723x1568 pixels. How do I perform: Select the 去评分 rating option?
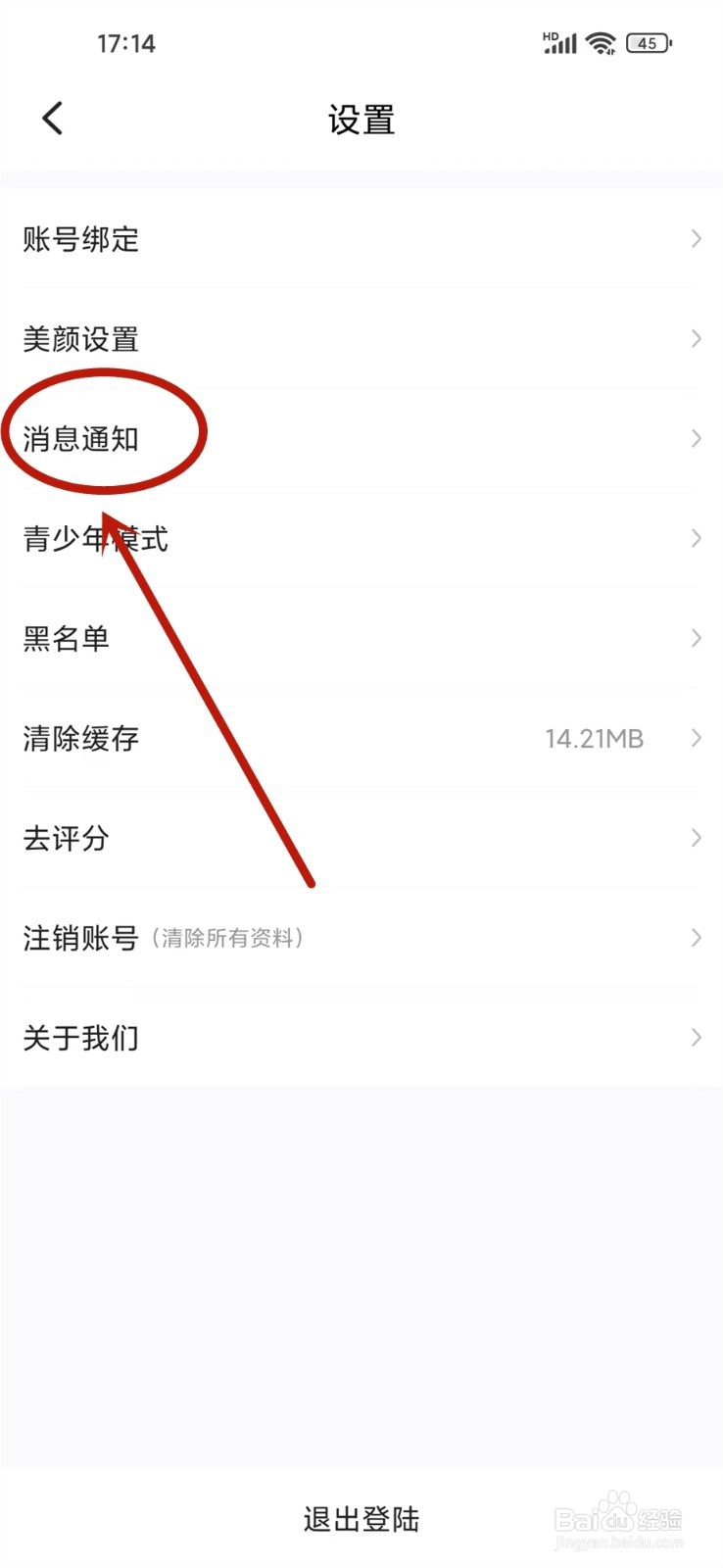click(64, 838)
